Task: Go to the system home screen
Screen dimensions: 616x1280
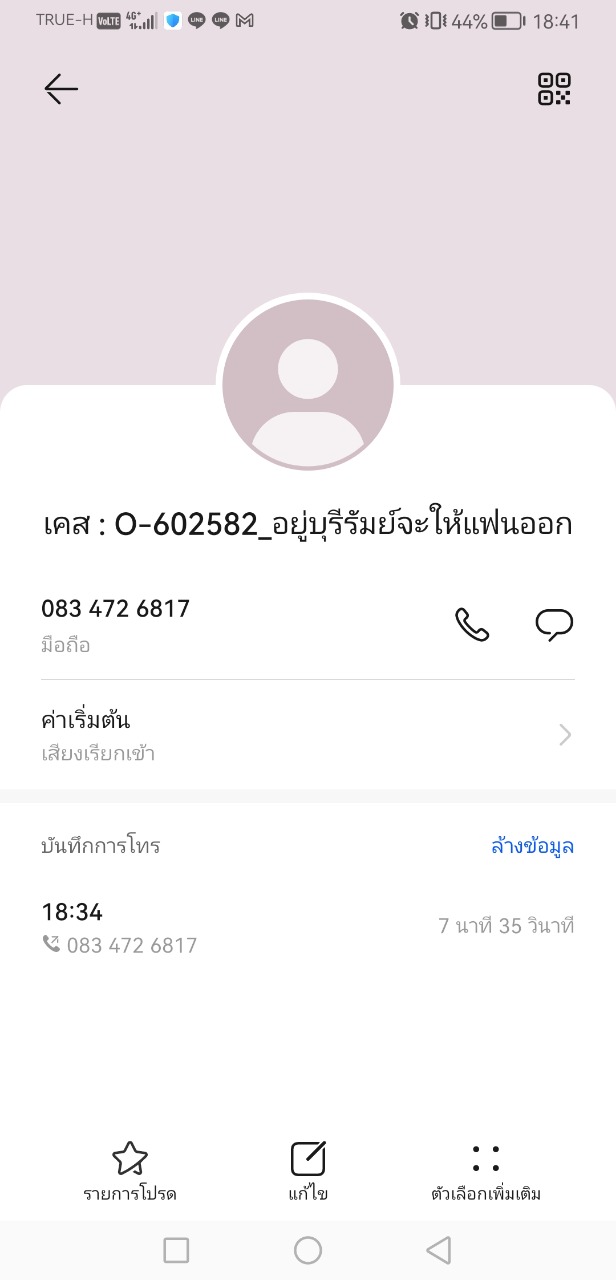Action: coord(308,1250)
